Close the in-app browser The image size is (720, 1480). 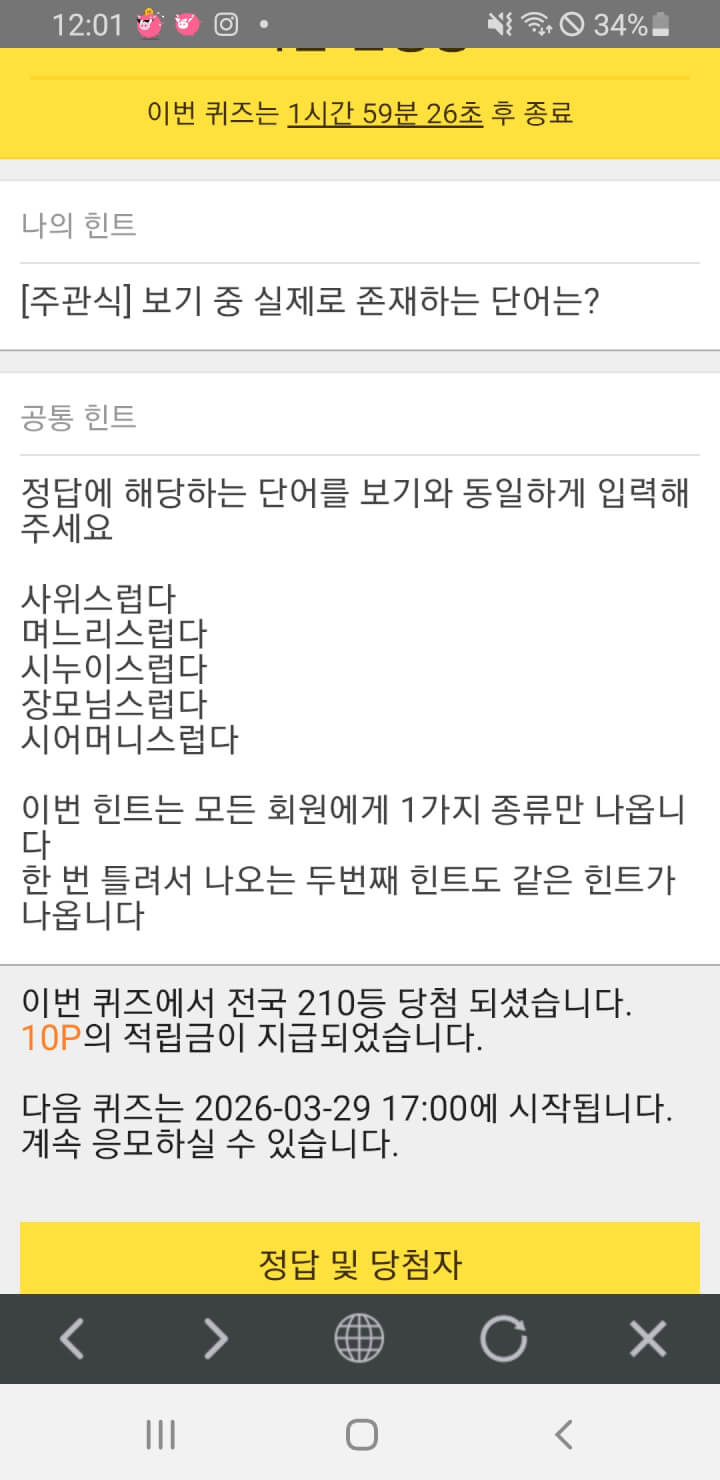click(648, 1338)
